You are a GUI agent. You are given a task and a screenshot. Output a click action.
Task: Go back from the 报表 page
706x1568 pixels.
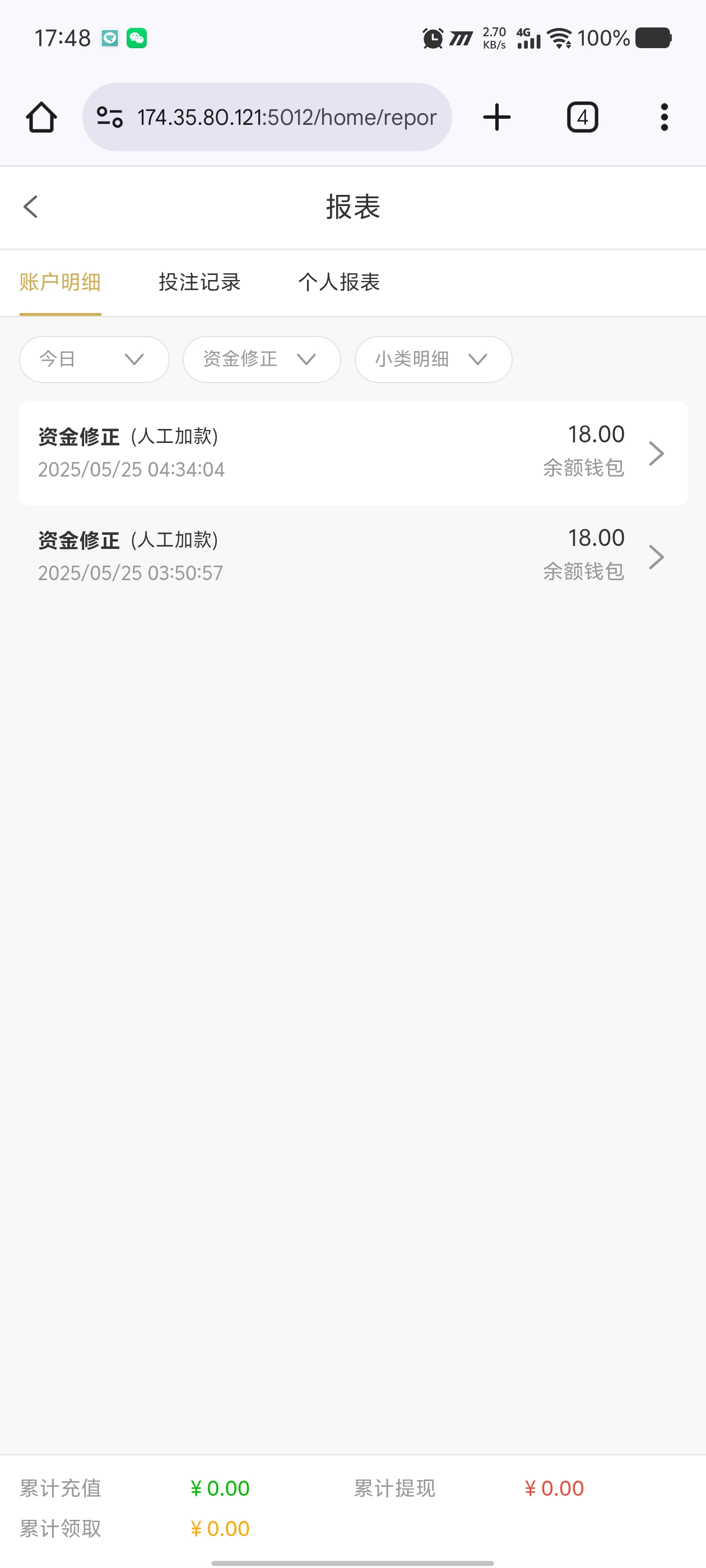coord(30,207)
